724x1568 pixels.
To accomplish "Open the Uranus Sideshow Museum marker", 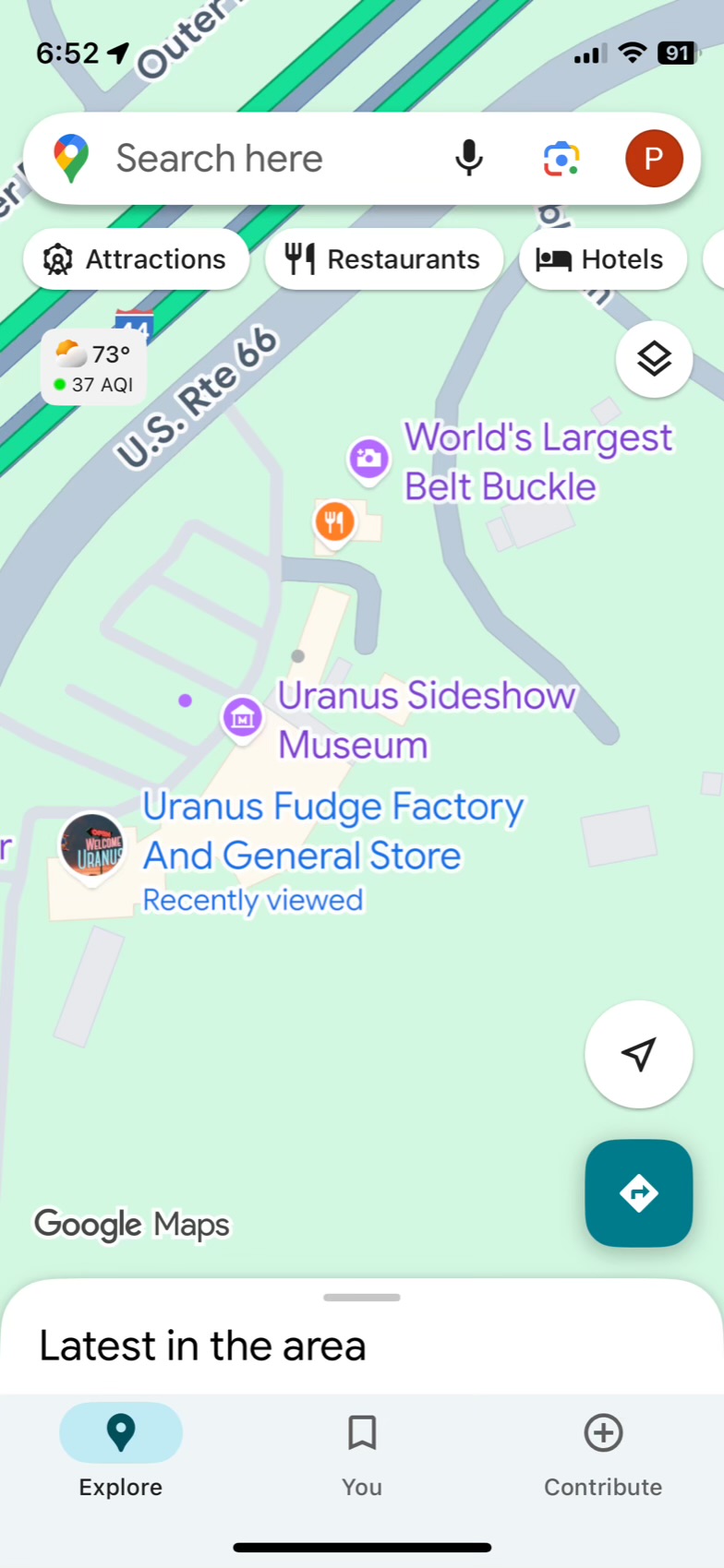I will click(242, 716).
